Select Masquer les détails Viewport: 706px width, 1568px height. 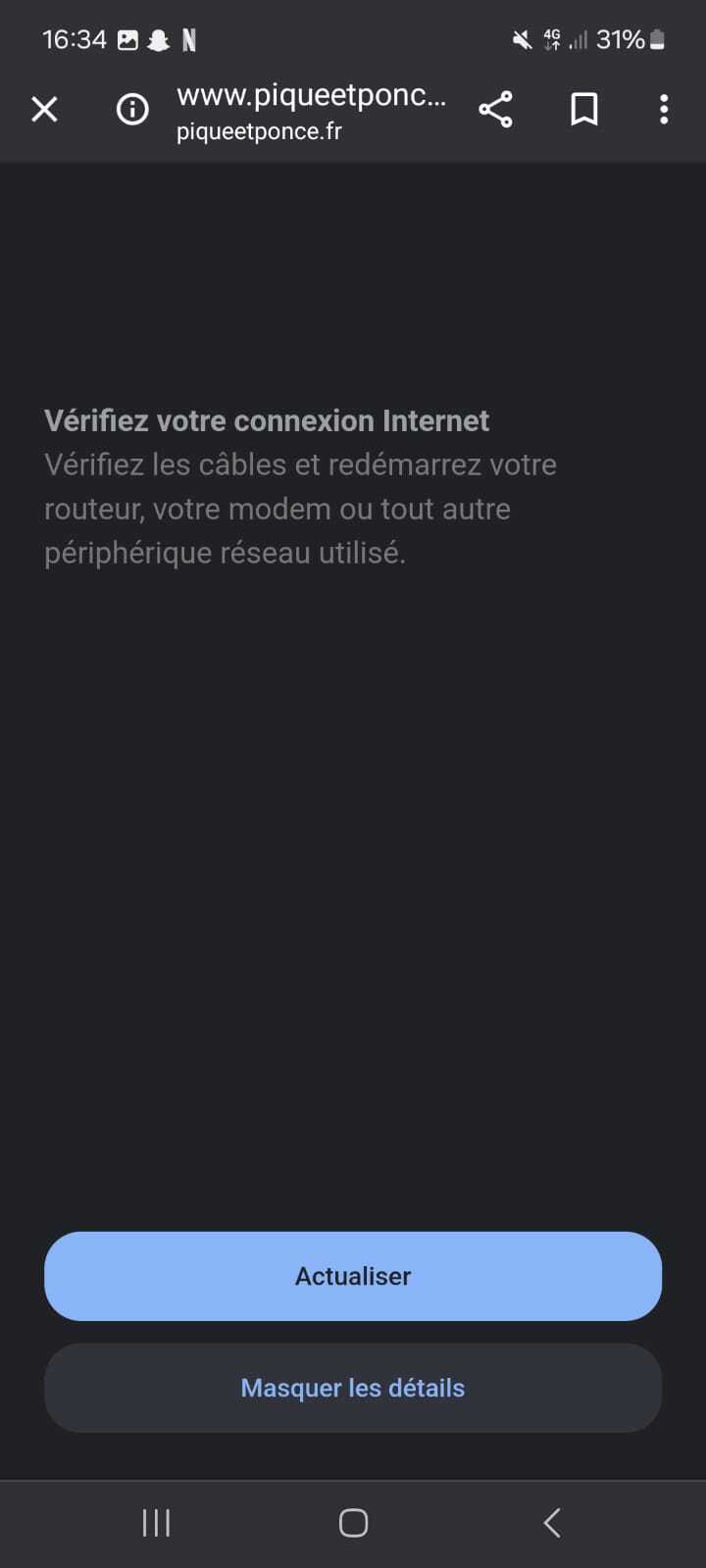(353, 1388)
